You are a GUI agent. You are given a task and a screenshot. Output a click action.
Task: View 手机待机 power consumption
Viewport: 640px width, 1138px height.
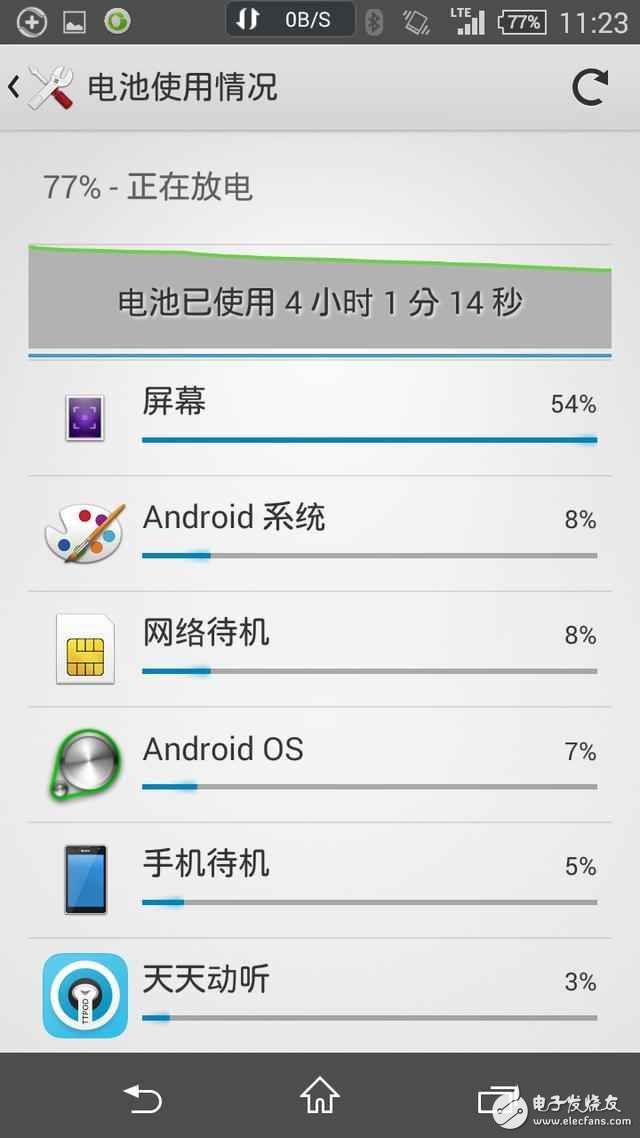point(319,880)
